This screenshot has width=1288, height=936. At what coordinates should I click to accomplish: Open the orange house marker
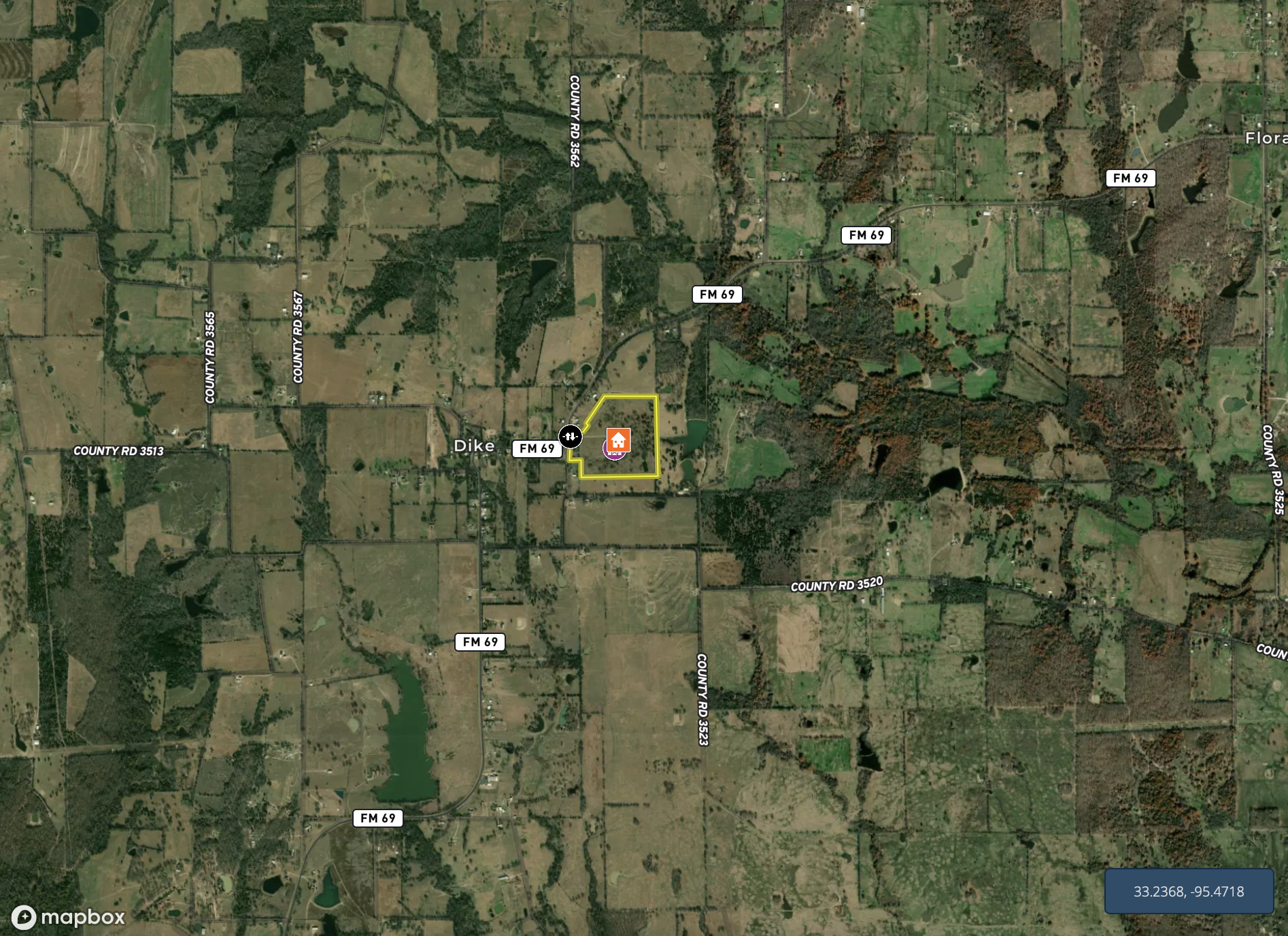point(618,439)
